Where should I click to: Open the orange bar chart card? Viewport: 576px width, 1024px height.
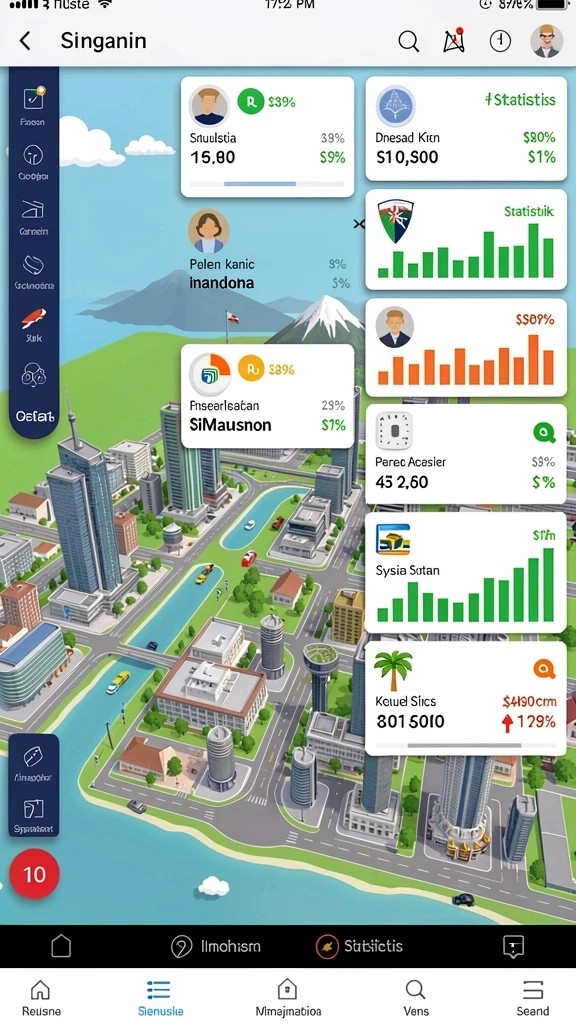pyautogui.click(x=466, y=348)
